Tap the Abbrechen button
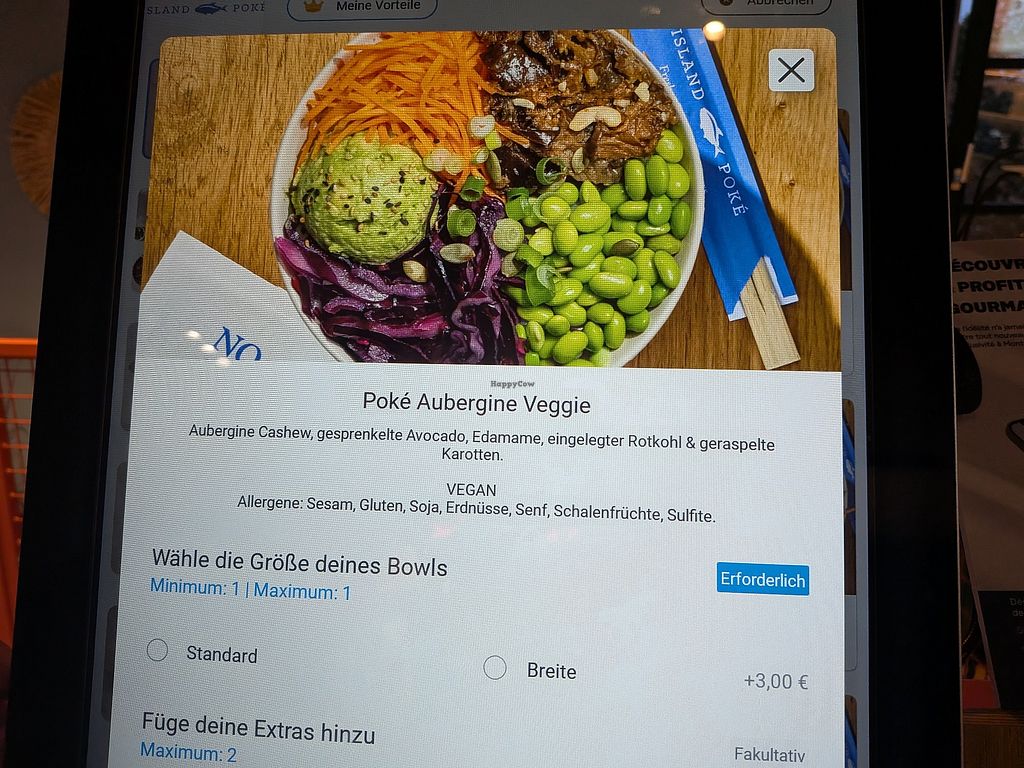This screenshot has width=1024, height=768. (x=766, y=4)
